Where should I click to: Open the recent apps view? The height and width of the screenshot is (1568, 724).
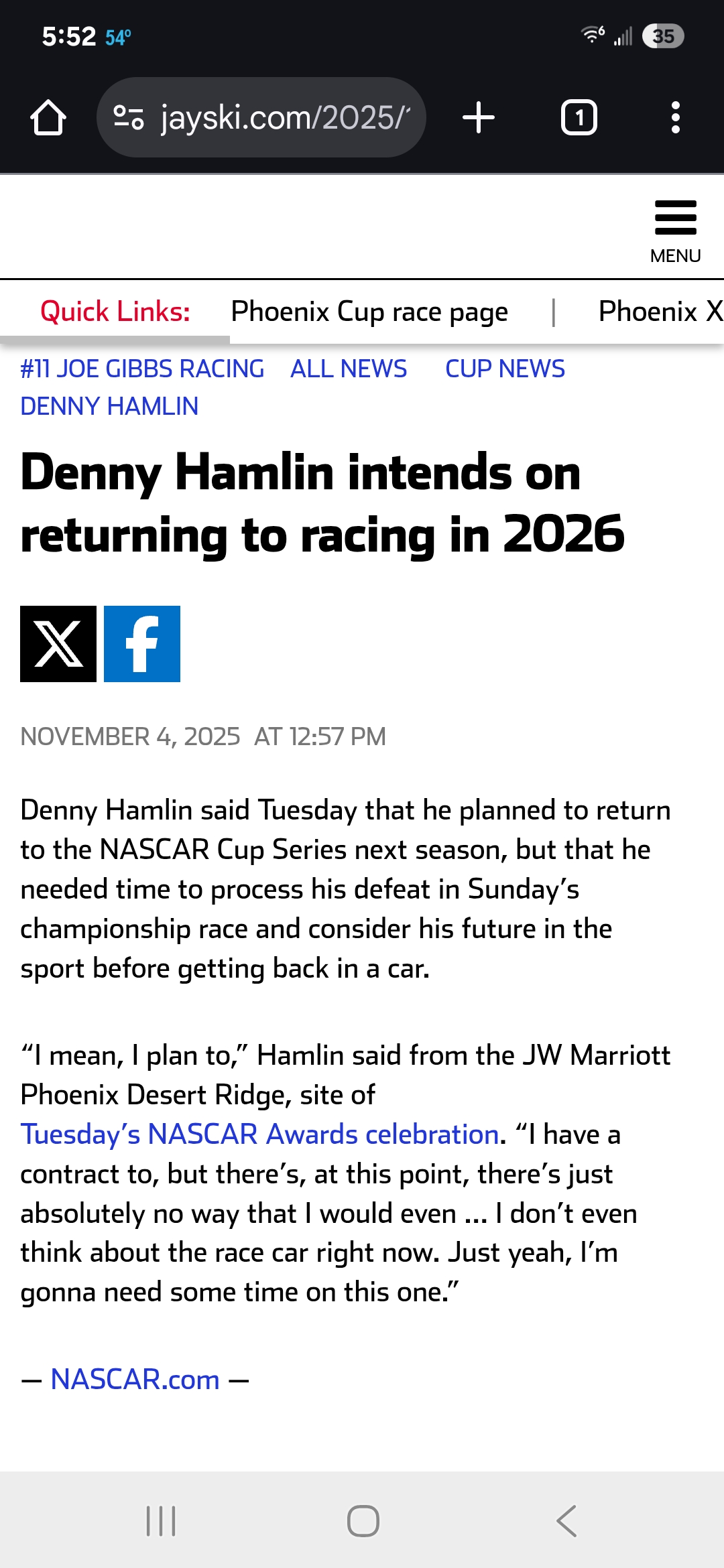click(x=161, y=1520)
